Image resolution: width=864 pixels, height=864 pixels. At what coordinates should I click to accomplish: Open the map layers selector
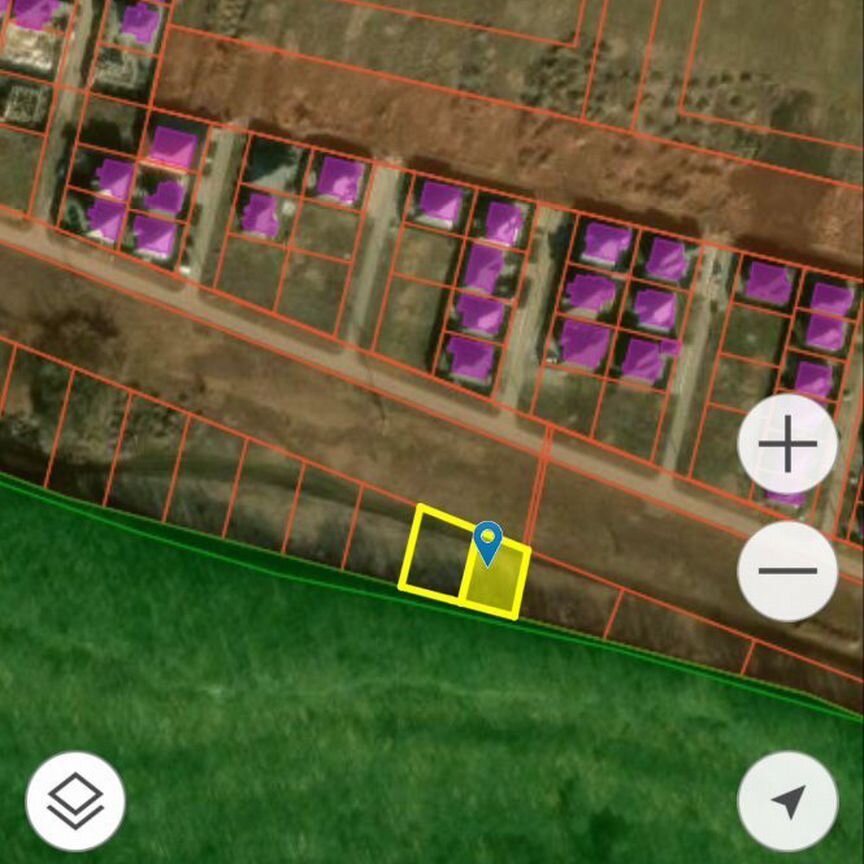(x=75, y=801)
